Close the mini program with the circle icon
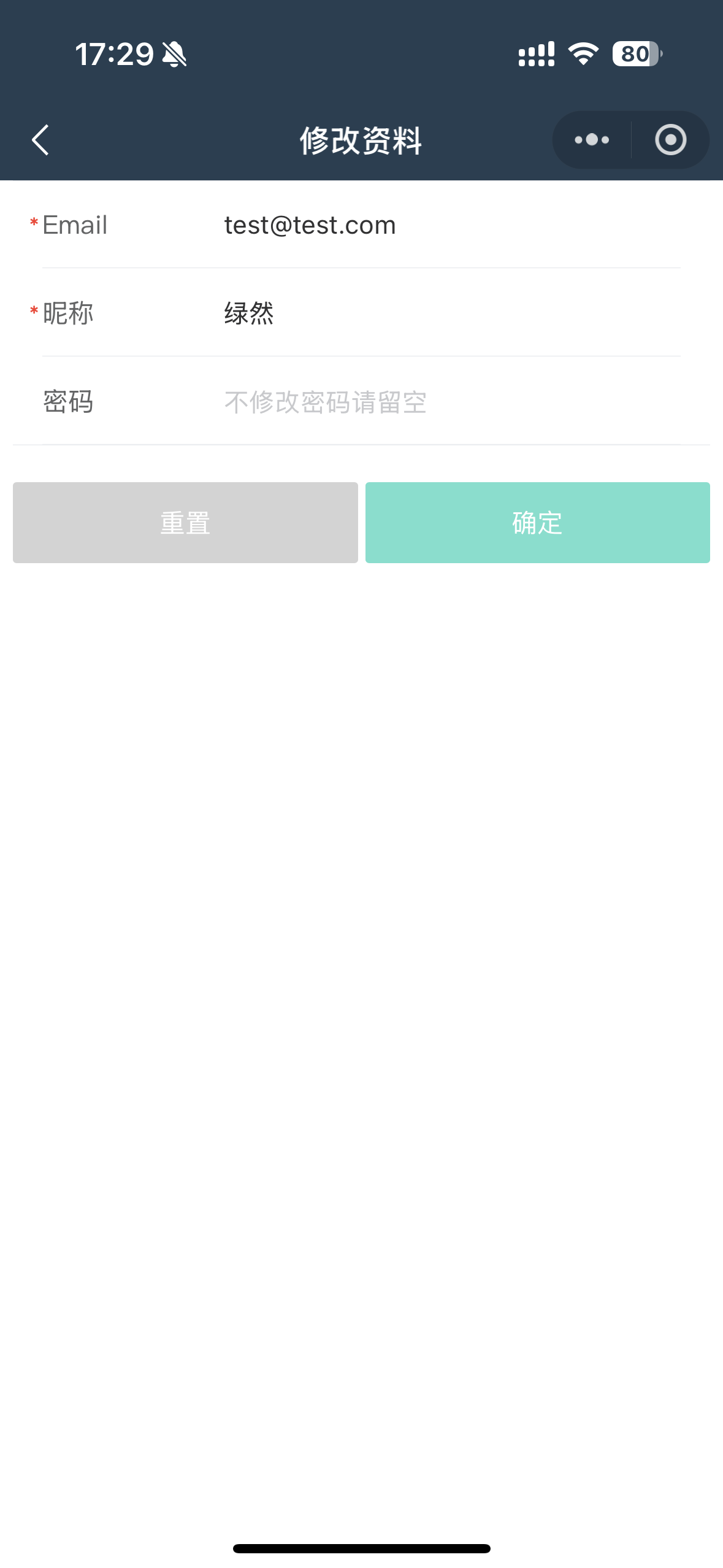 click(670, 140)
